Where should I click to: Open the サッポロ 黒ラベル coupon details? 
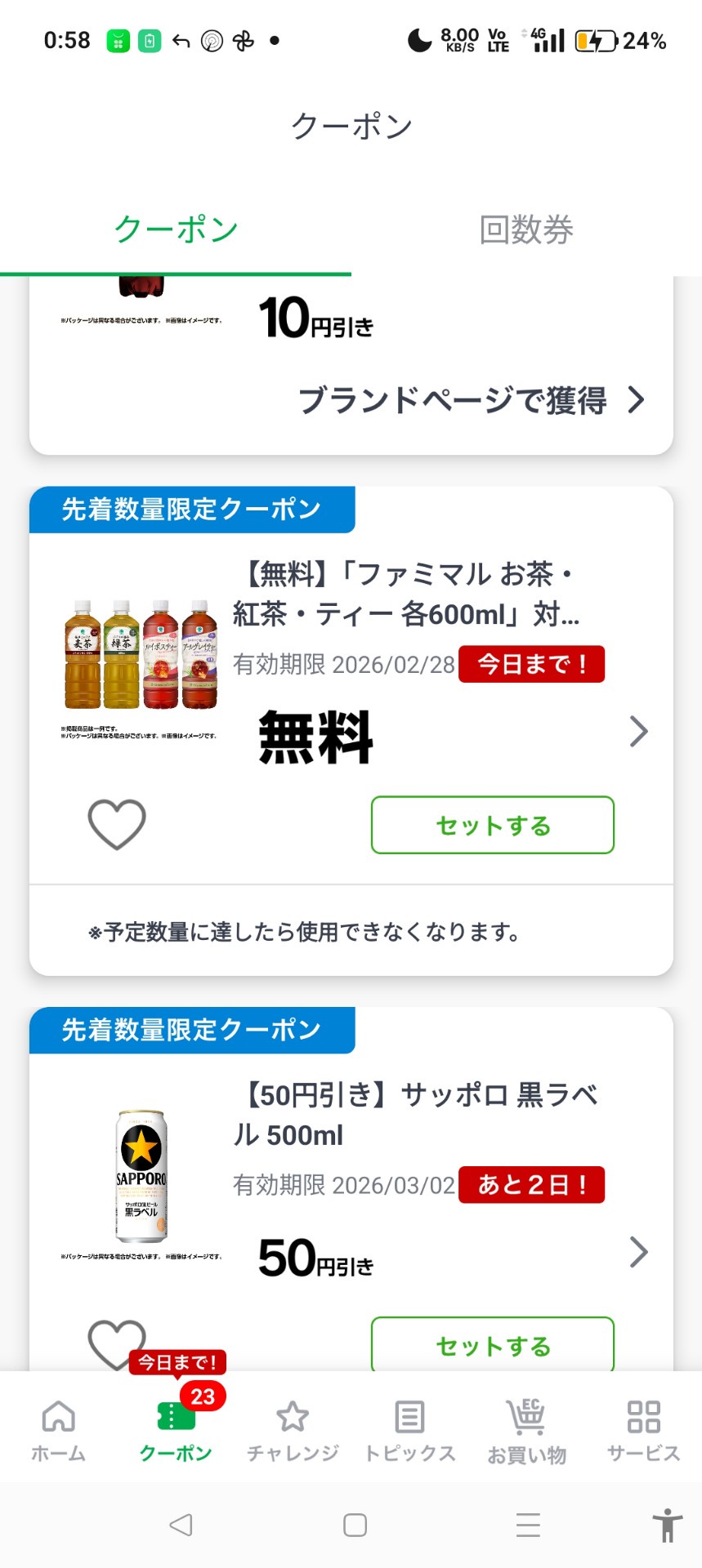[x=638, y=1251]
